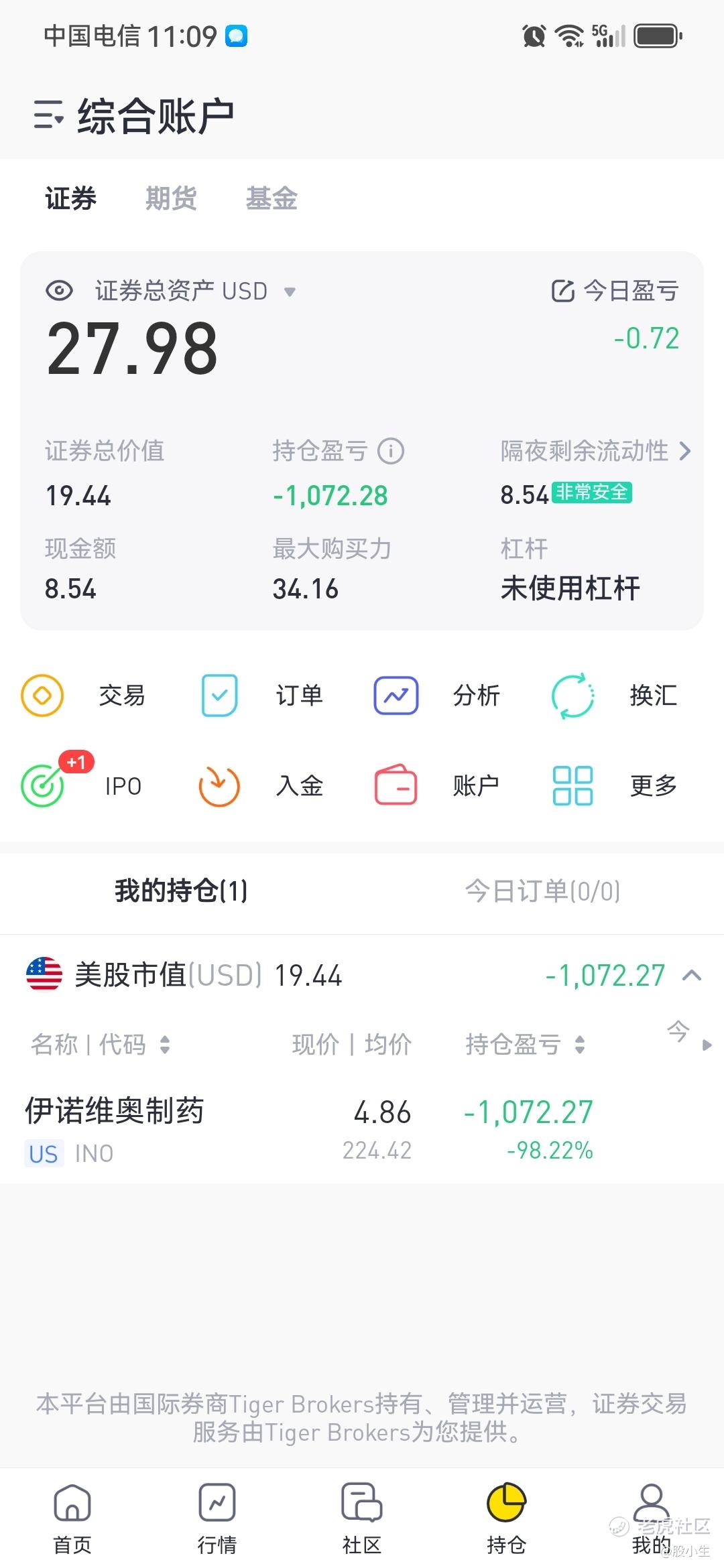724x1568 pixels.
Task: Open the 分析 shortcut
Action: pyautogui.click(x=437, y=696)
